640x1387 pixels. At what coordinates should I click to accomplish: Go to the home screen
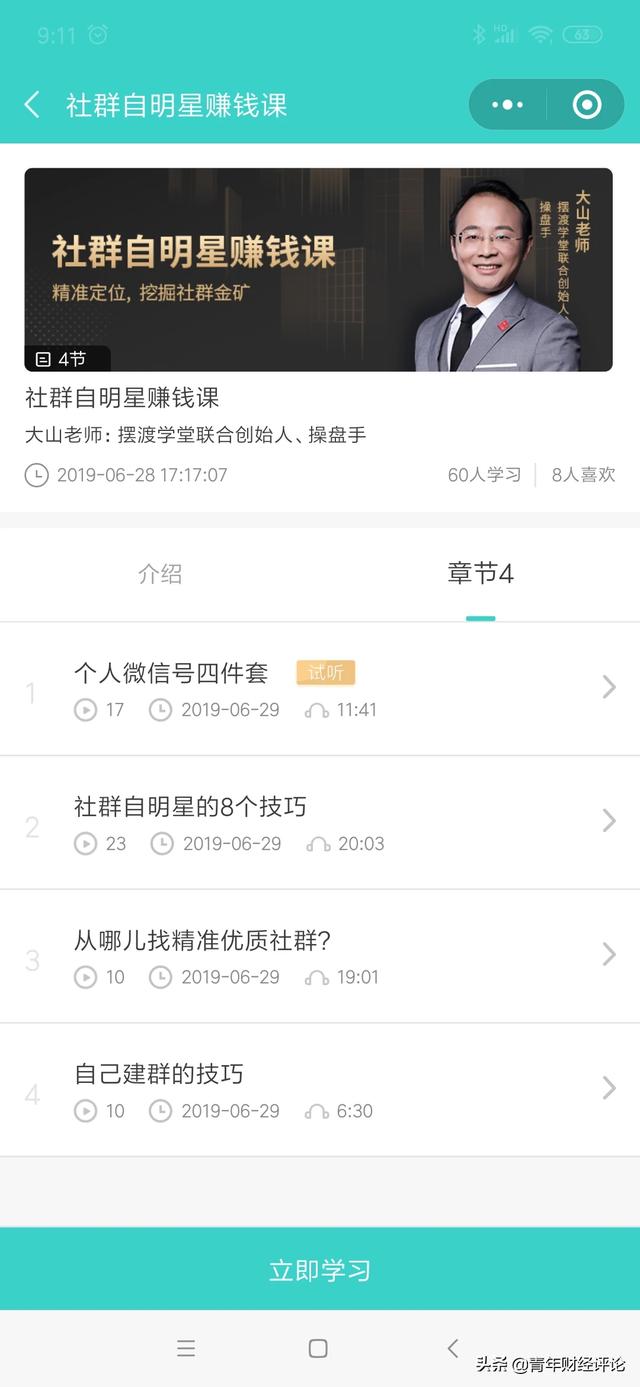(x=318, y=1348)
